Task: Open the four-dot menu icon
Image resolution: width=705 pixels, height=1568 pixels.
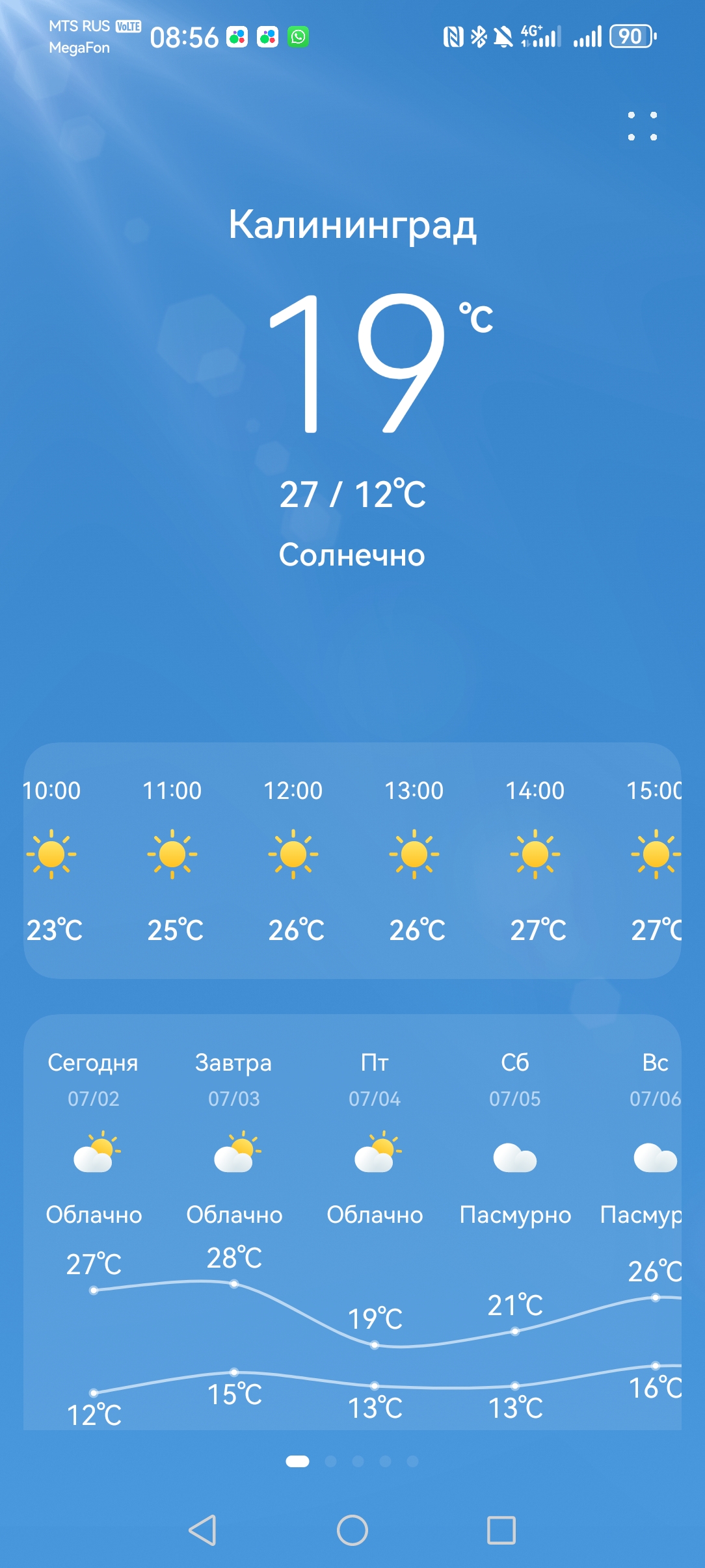Action: (x=642, y=126)
